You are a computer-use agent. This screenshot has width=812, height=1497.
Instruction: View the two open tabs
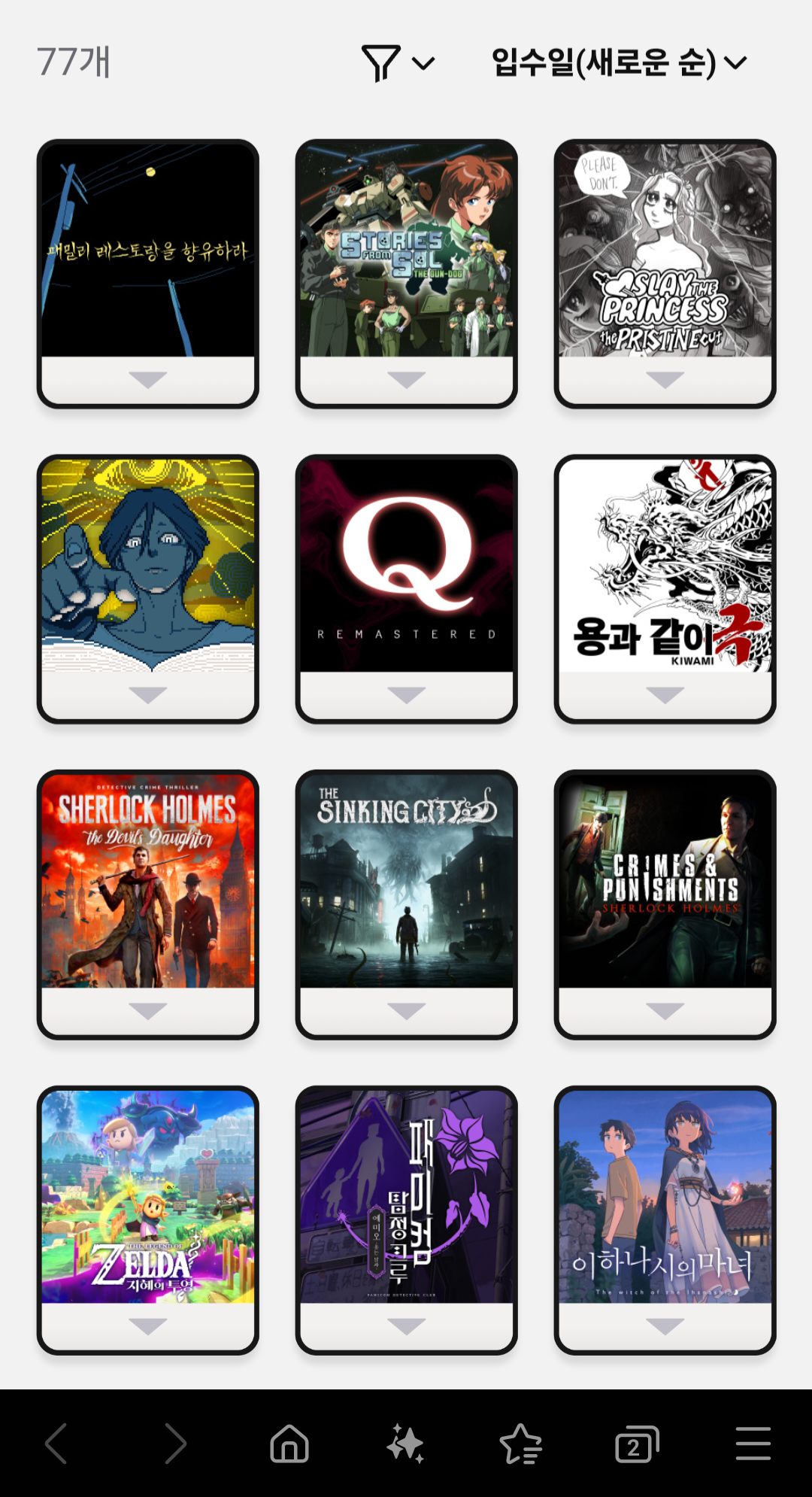(x=637, y=1444)
